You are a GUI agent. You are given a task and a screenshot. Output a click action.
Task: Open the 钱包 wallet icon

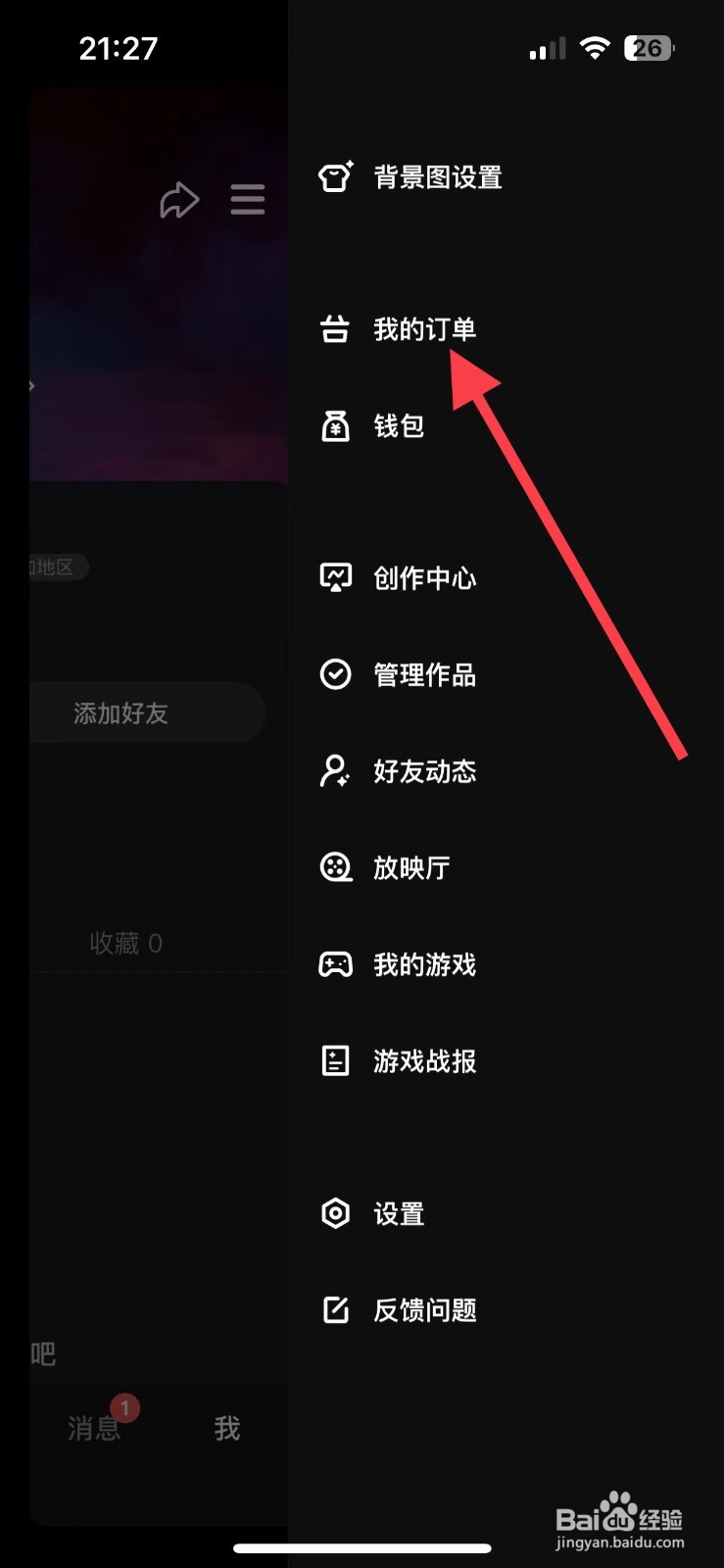click(x=335, y=426)
